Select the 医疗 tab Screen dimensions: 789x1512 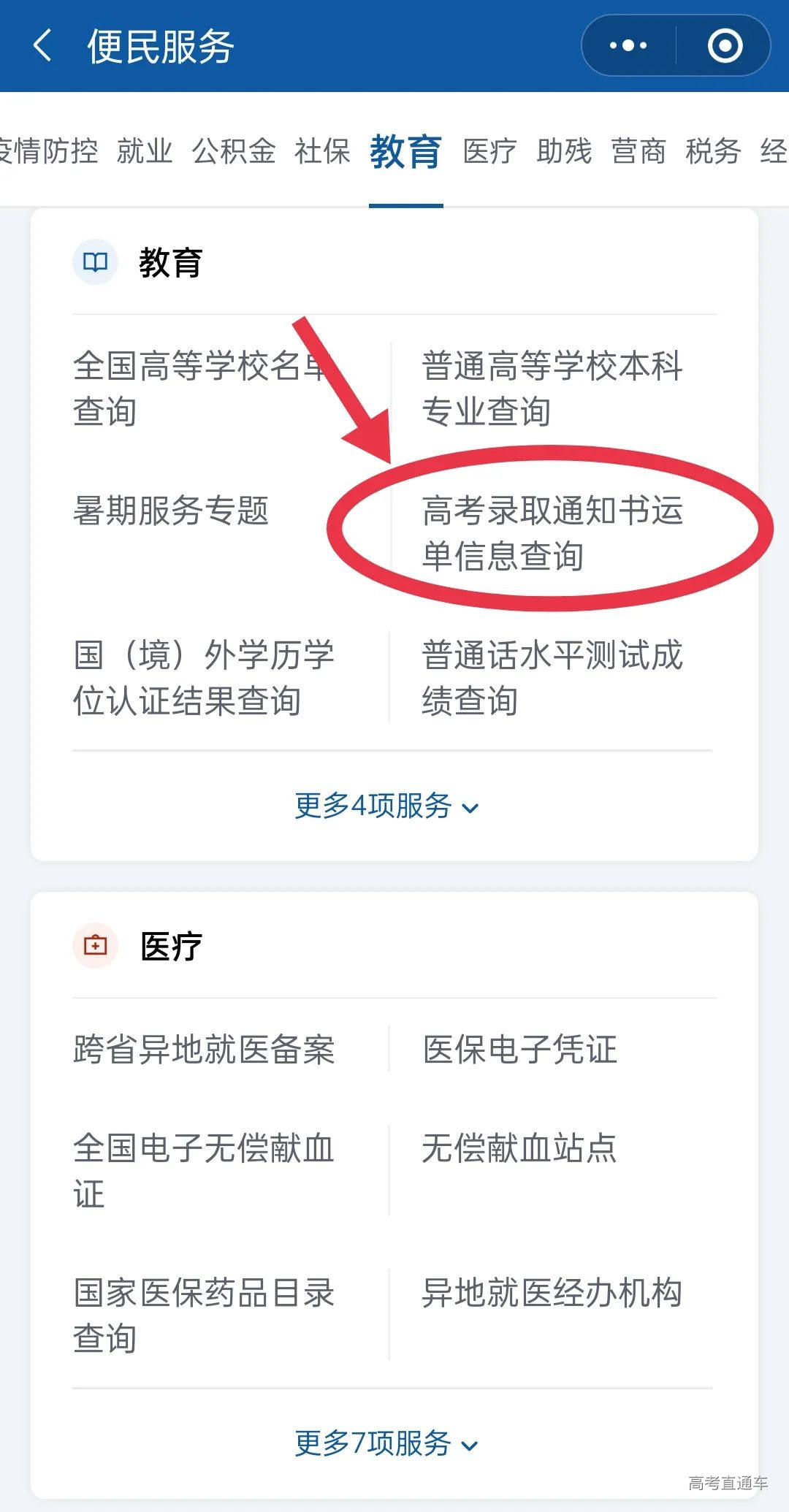489,151
